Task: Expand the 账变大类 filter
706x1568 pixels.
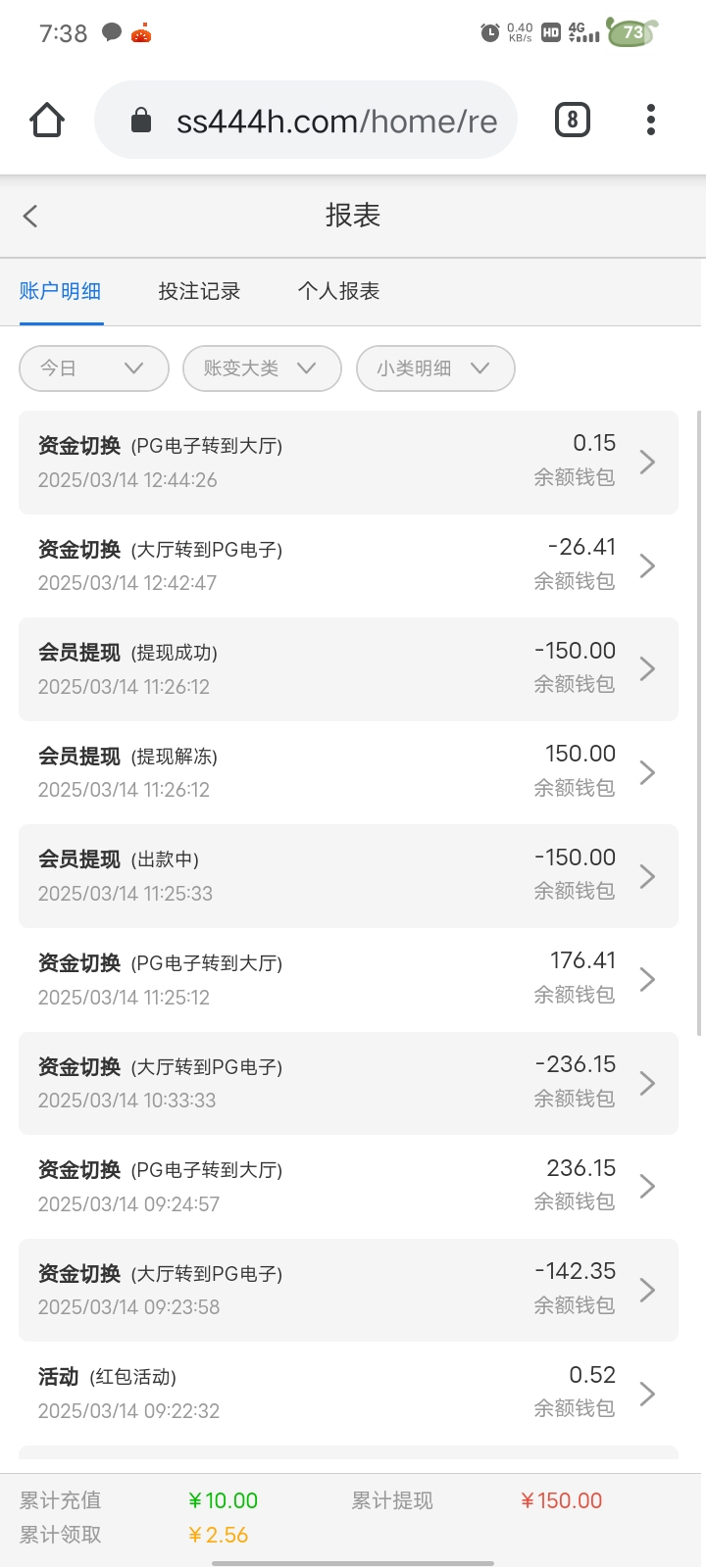Action: pyautogui.click(x=262, y=368)
